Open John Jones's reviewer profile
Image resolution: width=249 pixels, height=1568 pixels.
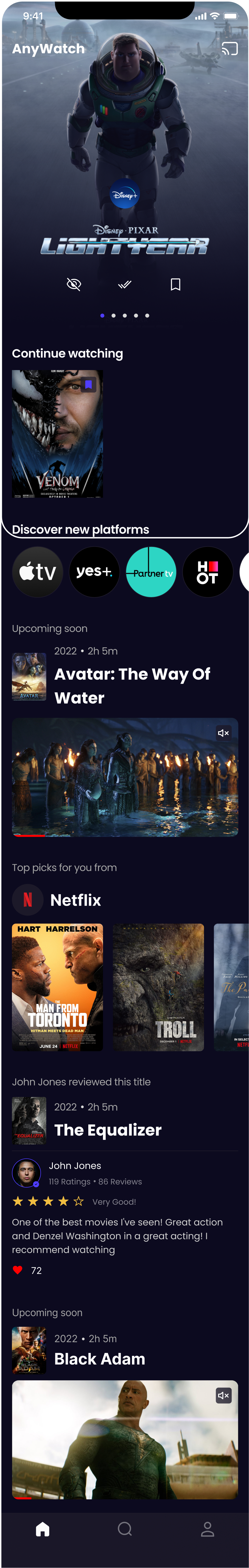27,1172
